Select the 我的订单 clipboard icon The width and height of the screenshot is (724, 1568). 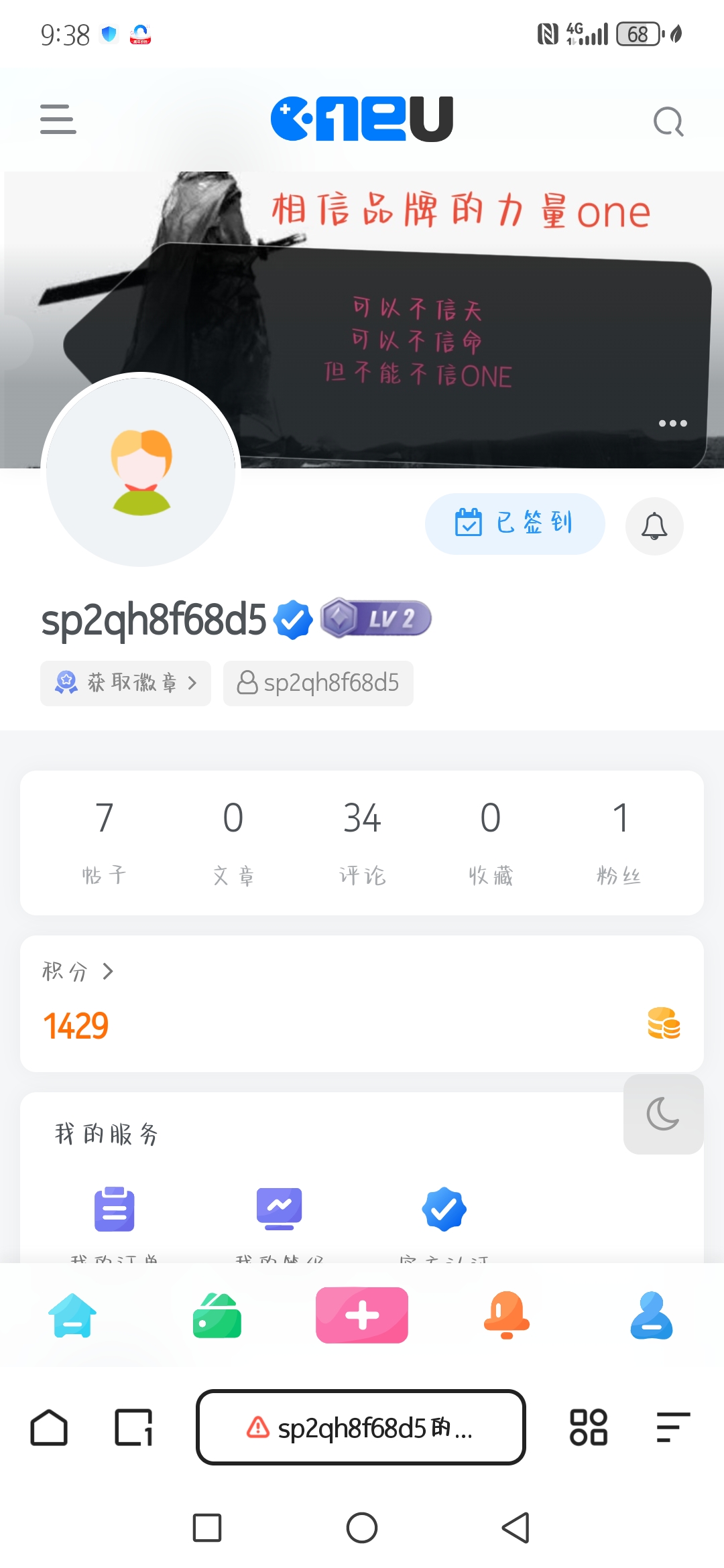point(114,1210)
